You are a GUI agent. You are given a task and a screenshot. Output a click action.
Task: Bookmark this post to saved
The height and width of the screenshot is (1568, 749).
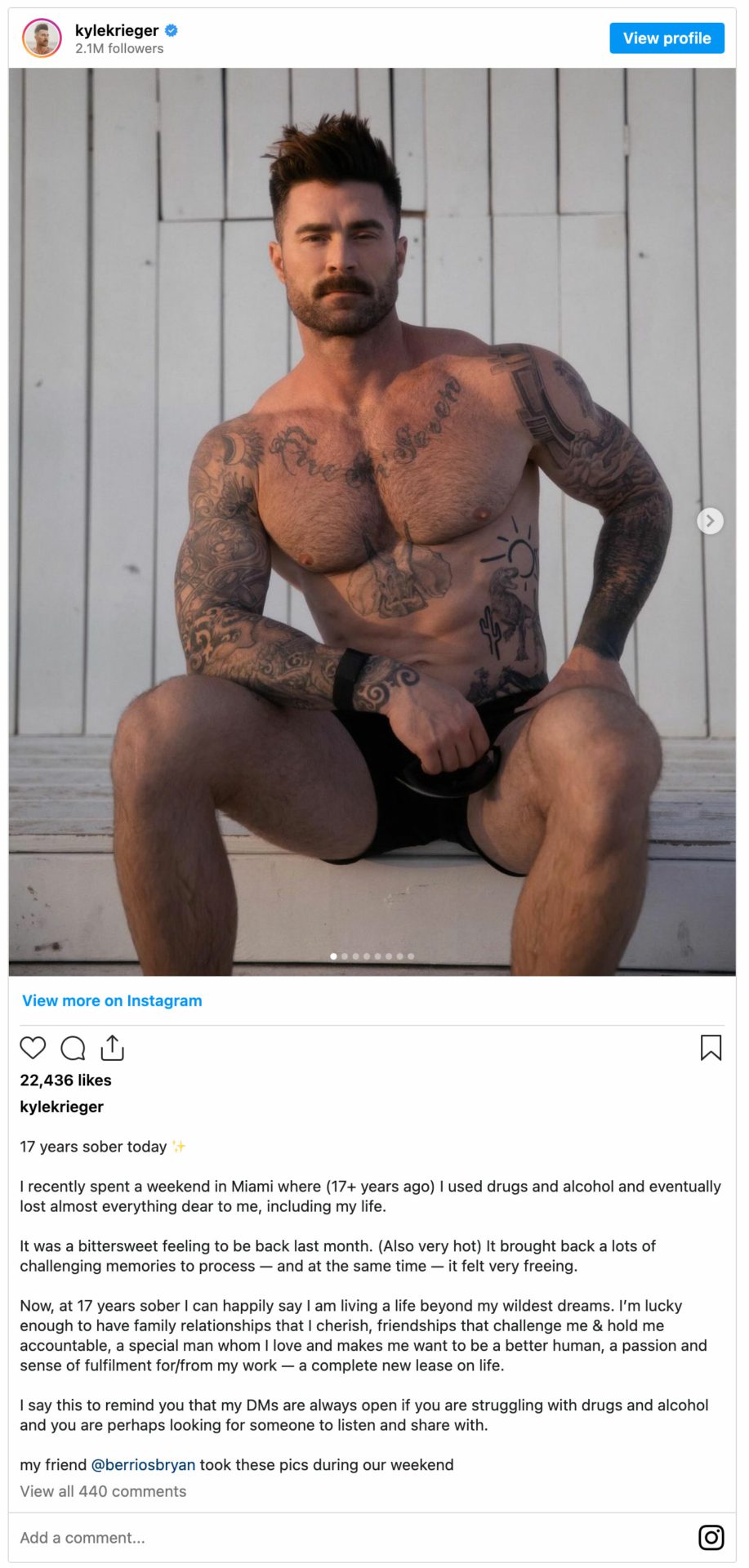pyautogui.click(x=711, y=1048)
